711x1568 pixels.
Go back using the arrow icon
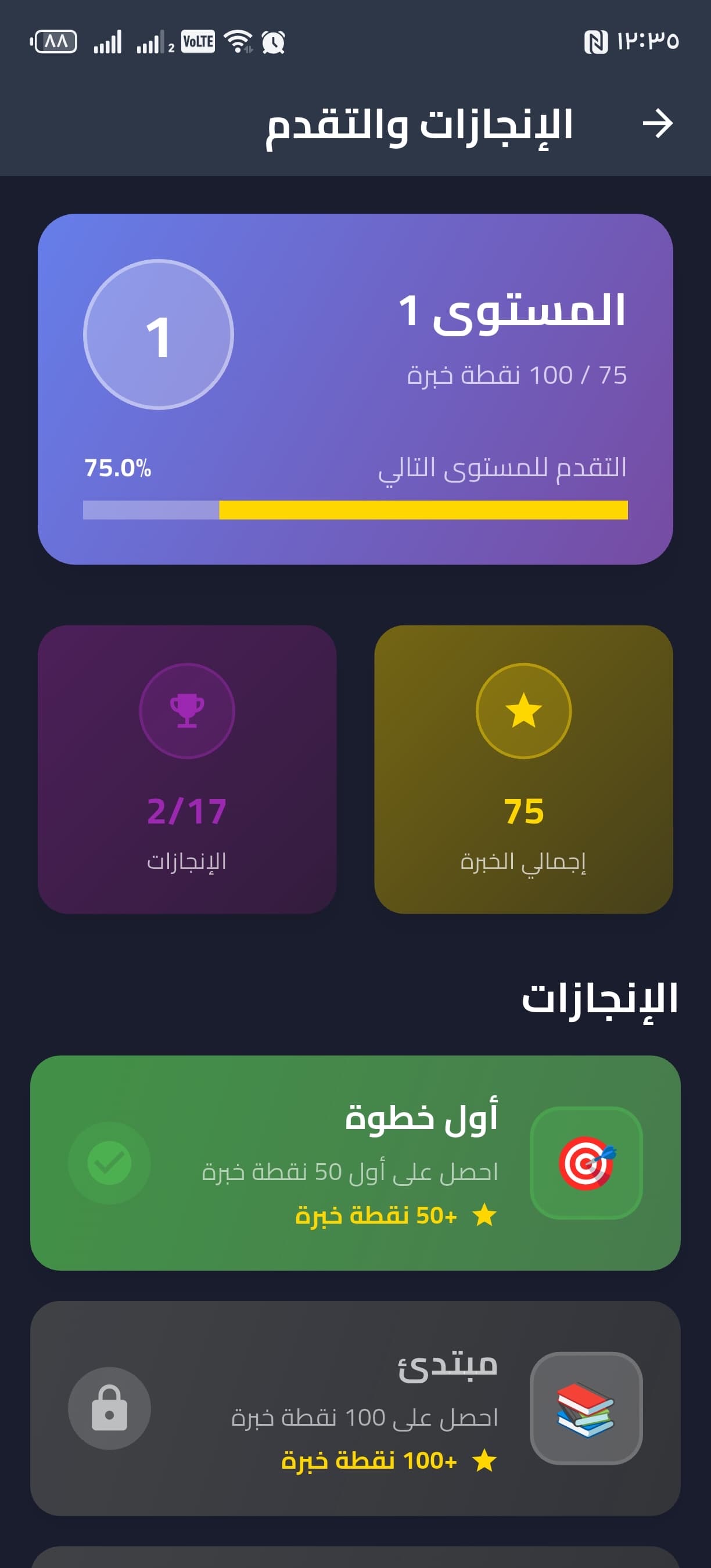point(658,124)
